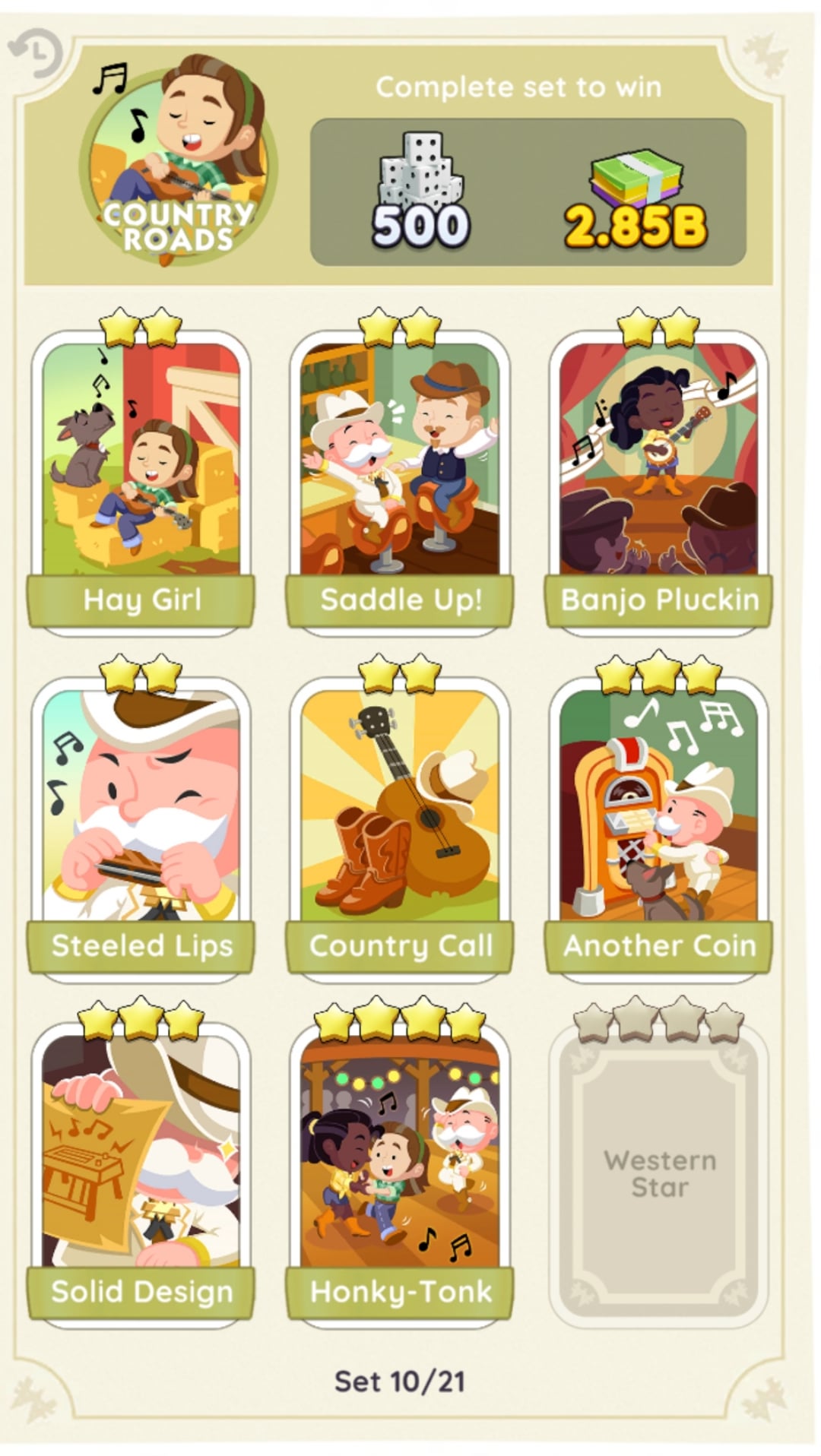Select the Honky-Tonk sticker
Screen dimensions: 821x1456
coord(400,1163)
